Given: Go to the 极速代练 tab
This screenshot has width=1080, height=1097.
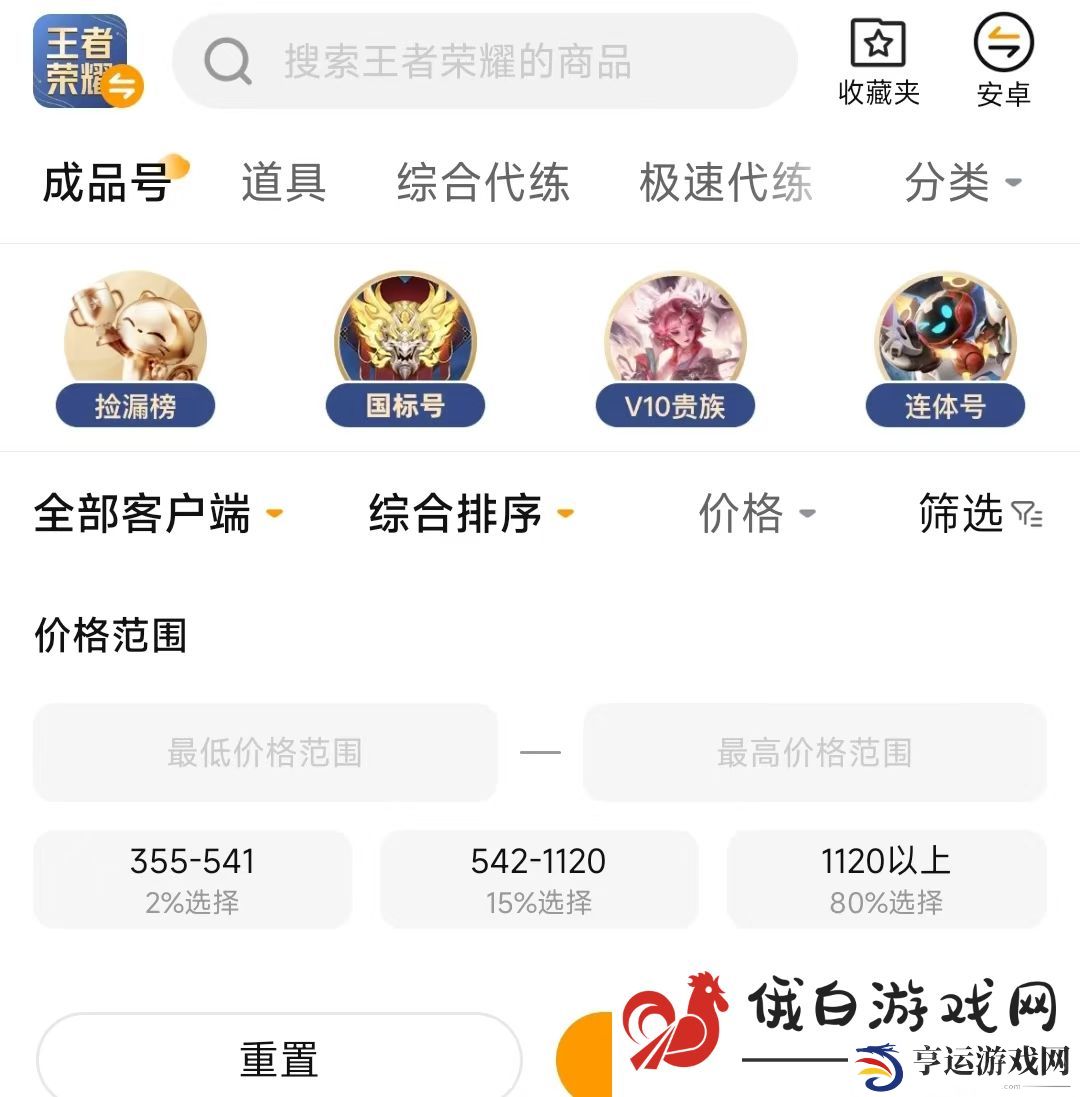Looking at the screenshot, I should (x=726, y=183).
